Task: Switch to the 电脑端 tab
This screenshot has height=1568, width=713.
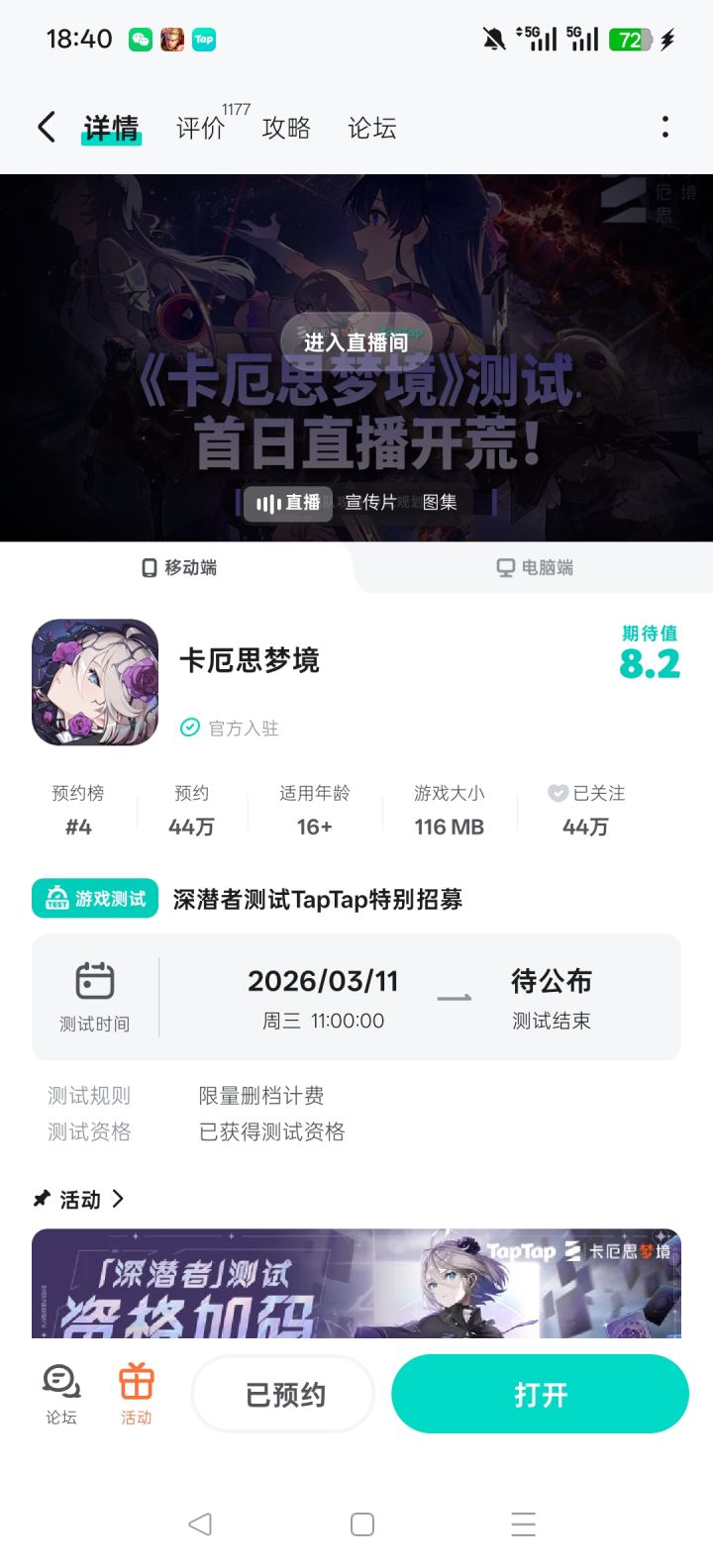Action: pyautogui.click(x=535, y=566)
